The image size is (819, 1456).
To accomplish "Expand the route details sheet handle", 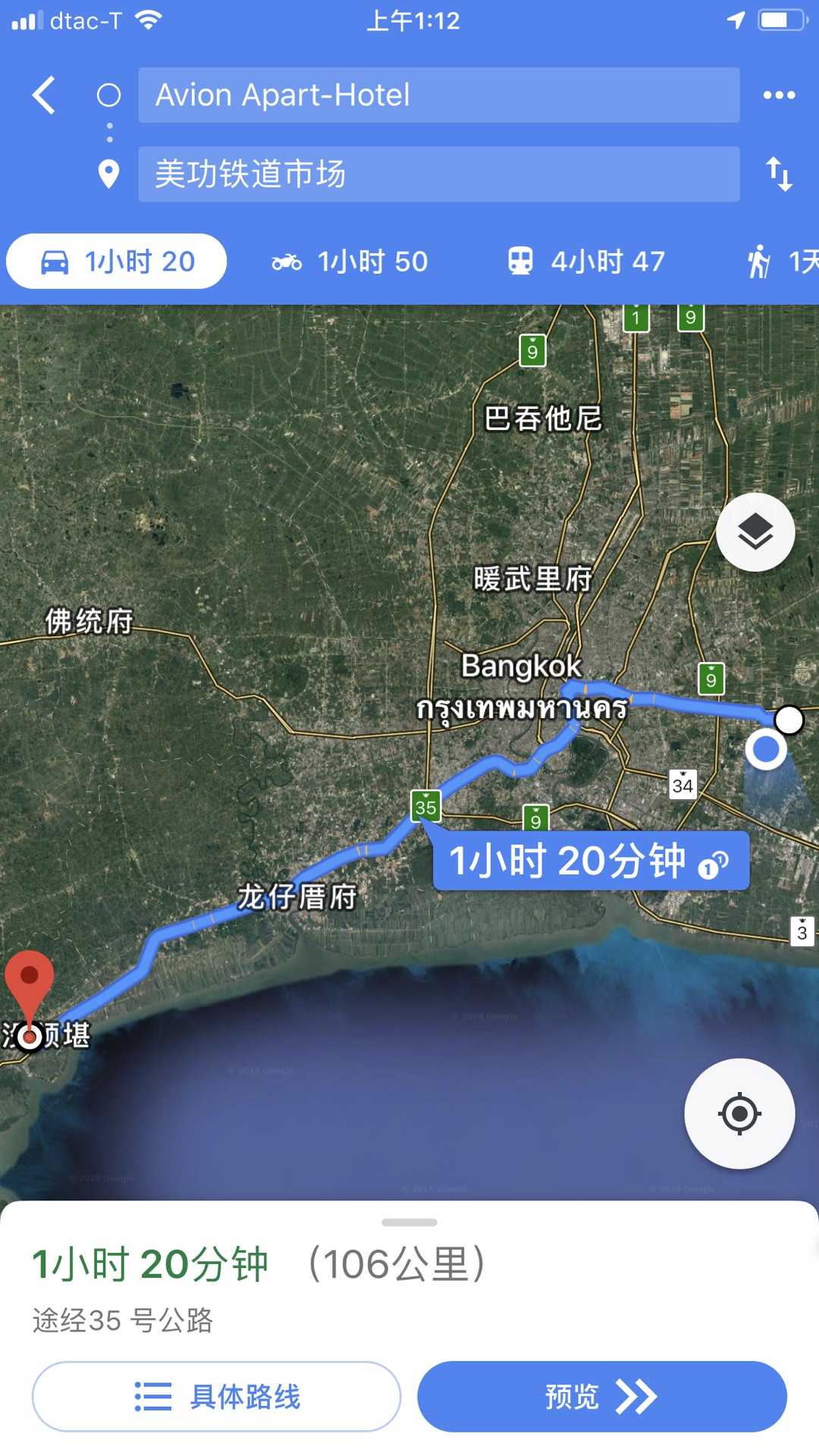I will click(x=409, y=1222).
